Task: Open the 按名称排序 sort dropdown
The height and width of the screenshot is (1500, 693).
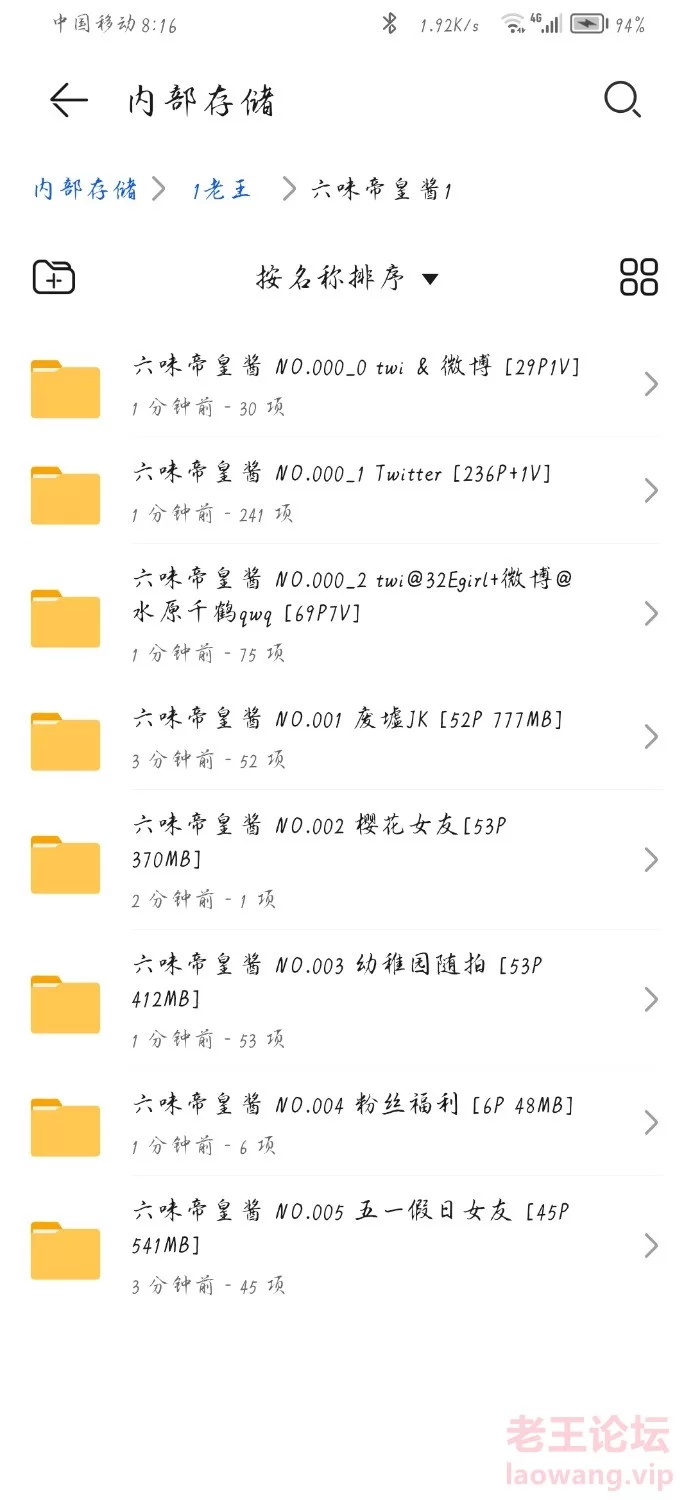Action: coord(347,277)
